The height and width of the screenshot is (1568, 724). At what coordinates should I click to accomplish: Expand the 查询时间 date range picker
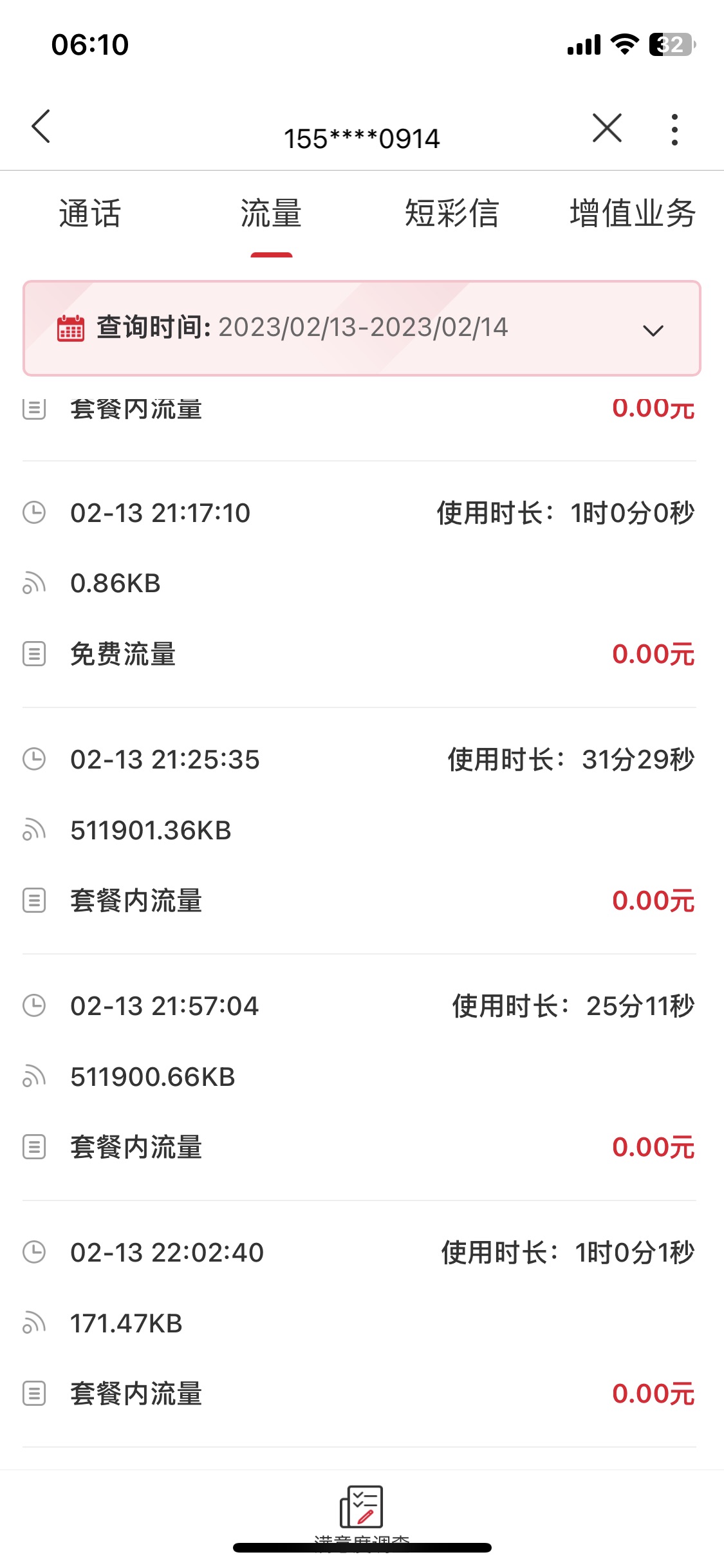coord(362,328)
